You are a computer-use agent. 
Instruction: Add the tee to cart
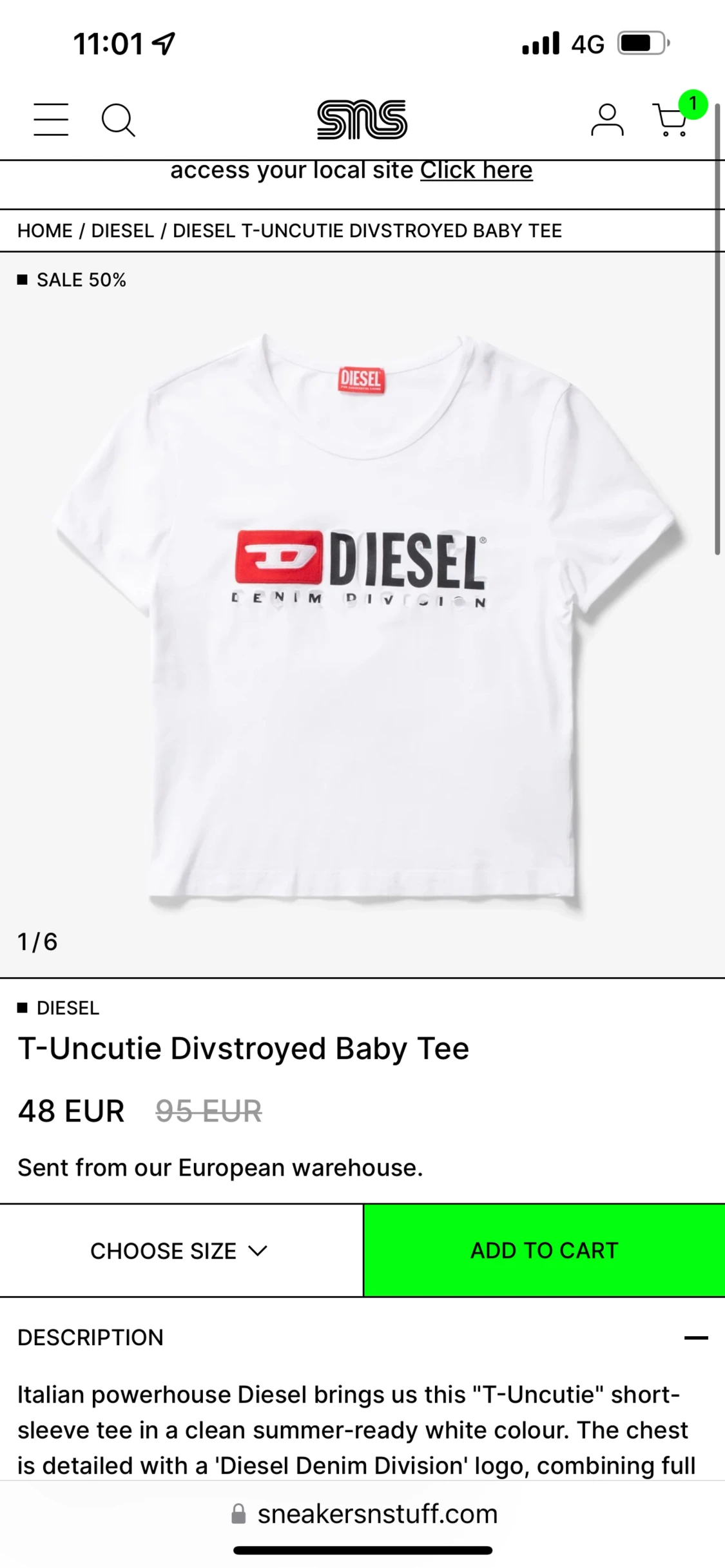point(544,1250)
